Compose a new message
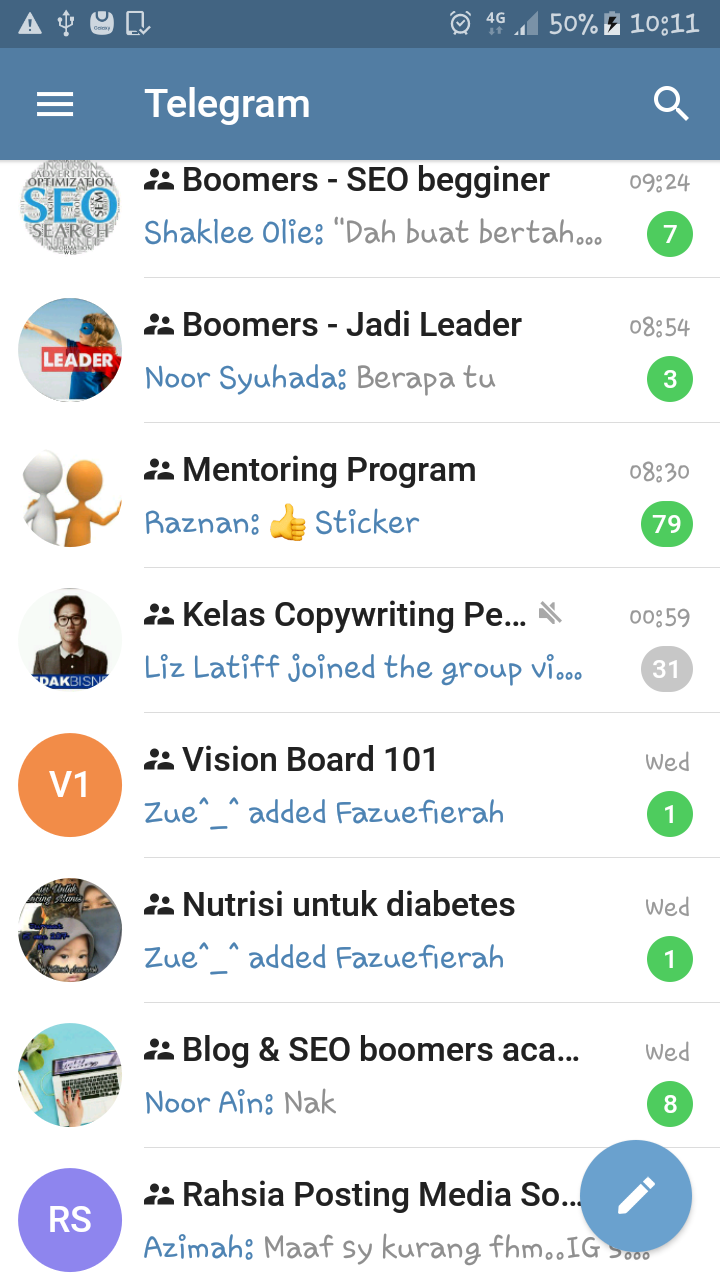The image size is (720, 1280). (x=636, y=1196)
